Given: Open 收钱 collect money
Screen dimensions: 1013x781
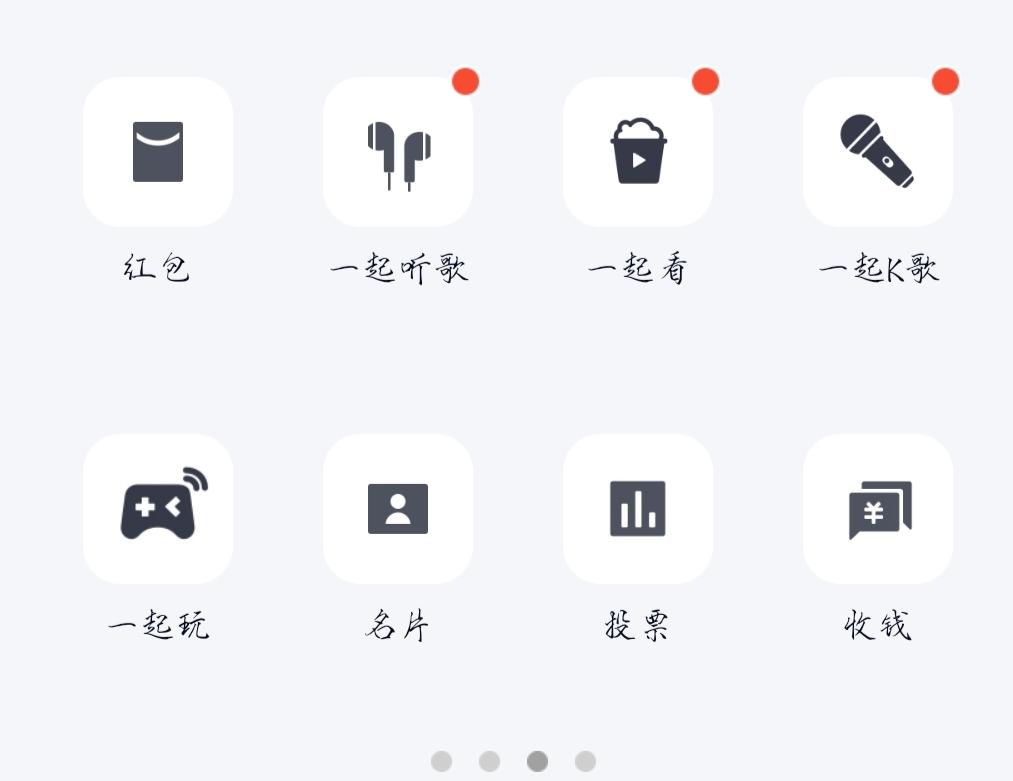Looking at the screenshot, I should click(x=878, y=508).
